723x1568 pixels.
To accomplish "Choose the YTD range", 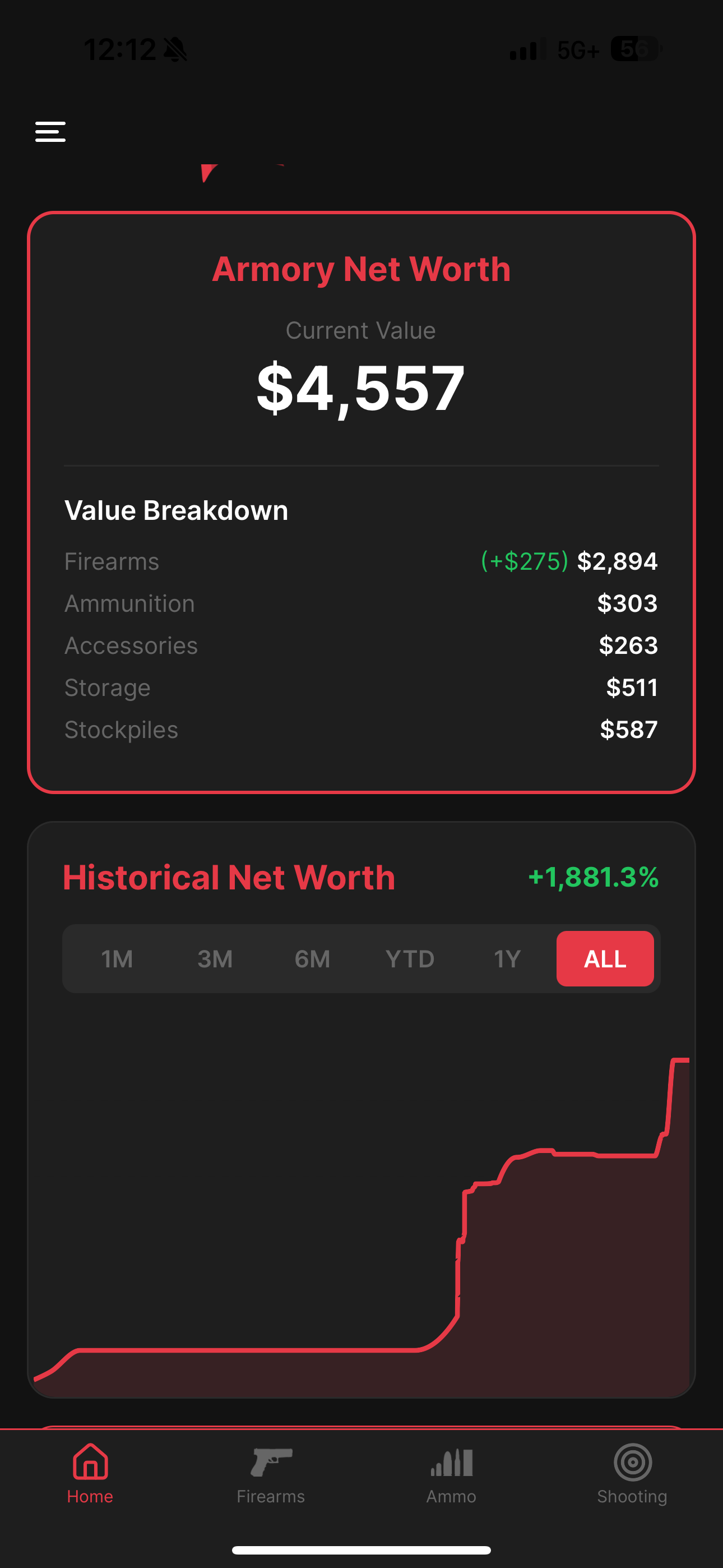I will point(410,959).
